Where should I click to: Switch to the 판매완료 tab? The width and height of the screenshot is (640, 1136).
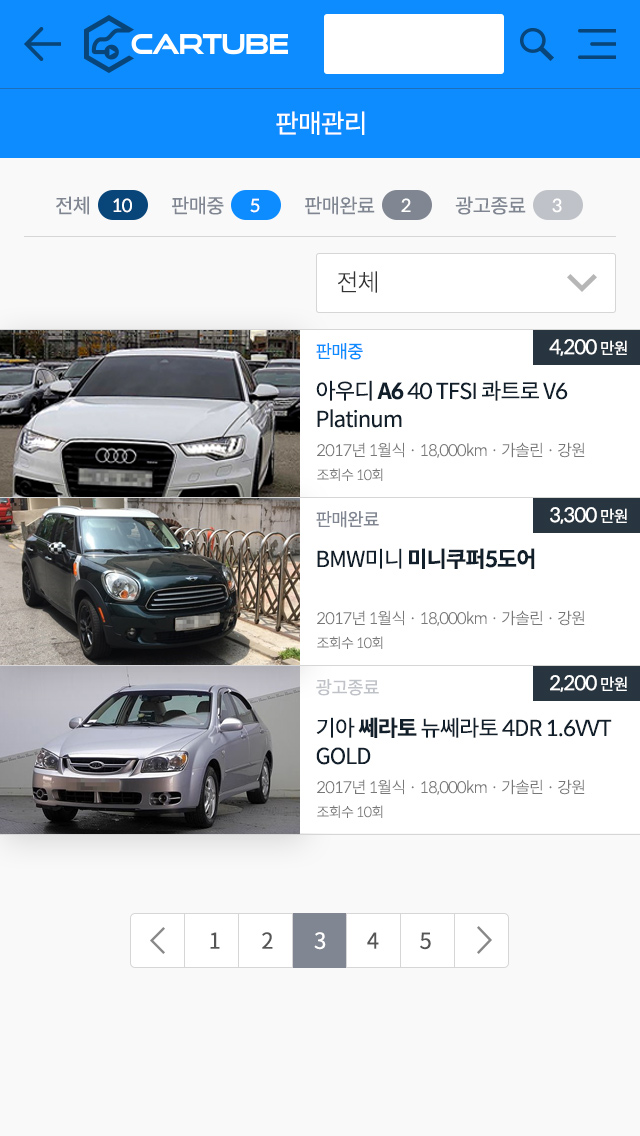tap(367, 205)
